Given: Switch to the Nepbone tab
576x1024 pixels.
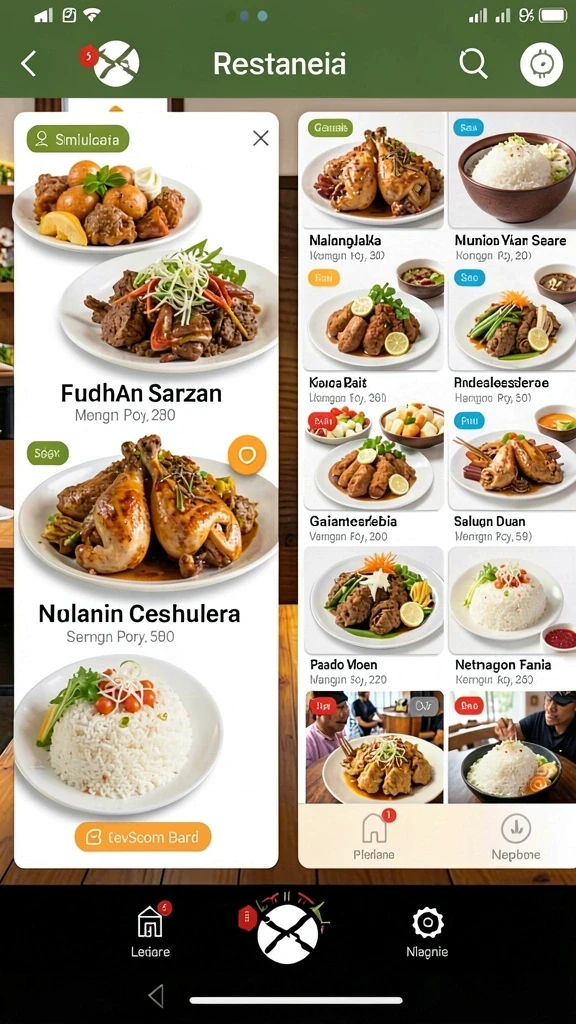Looking at the screenshot, I should (x=515, y=837).
